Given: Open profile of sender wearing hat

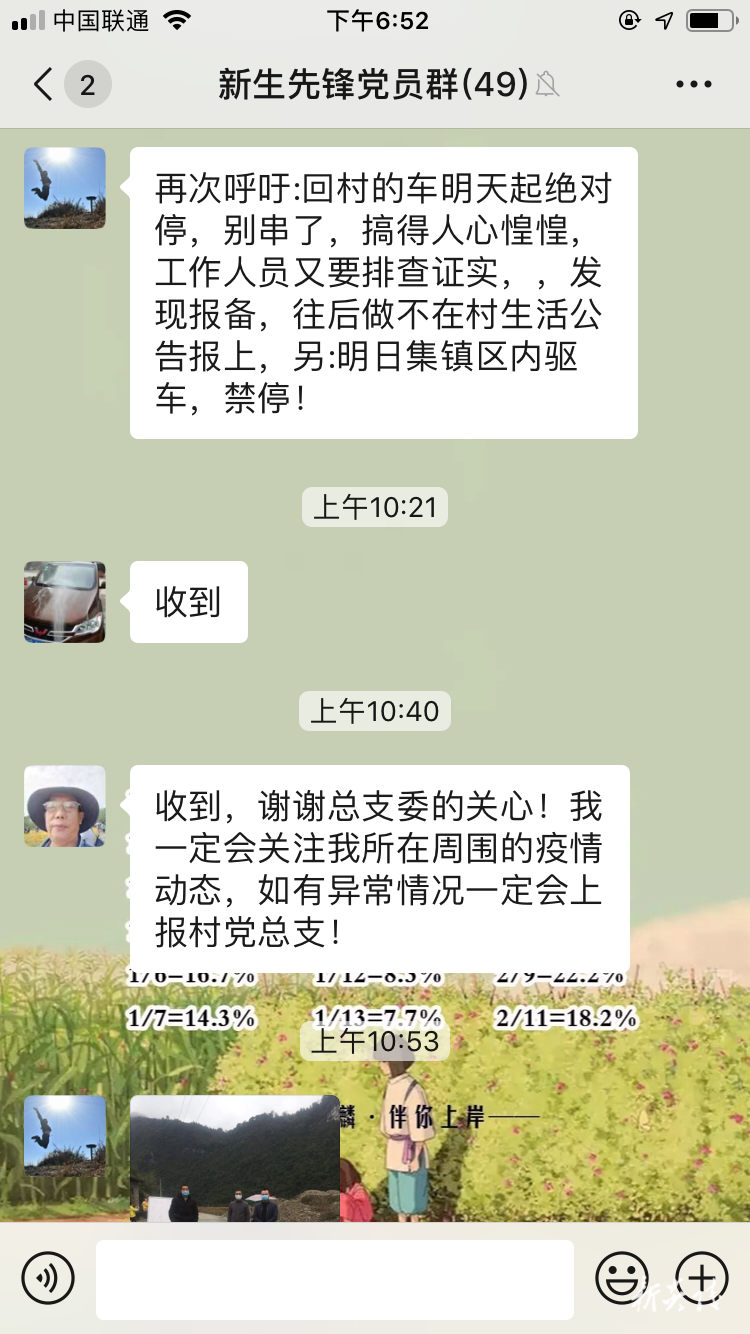Looking at the screenshot, I should point(65,807).
